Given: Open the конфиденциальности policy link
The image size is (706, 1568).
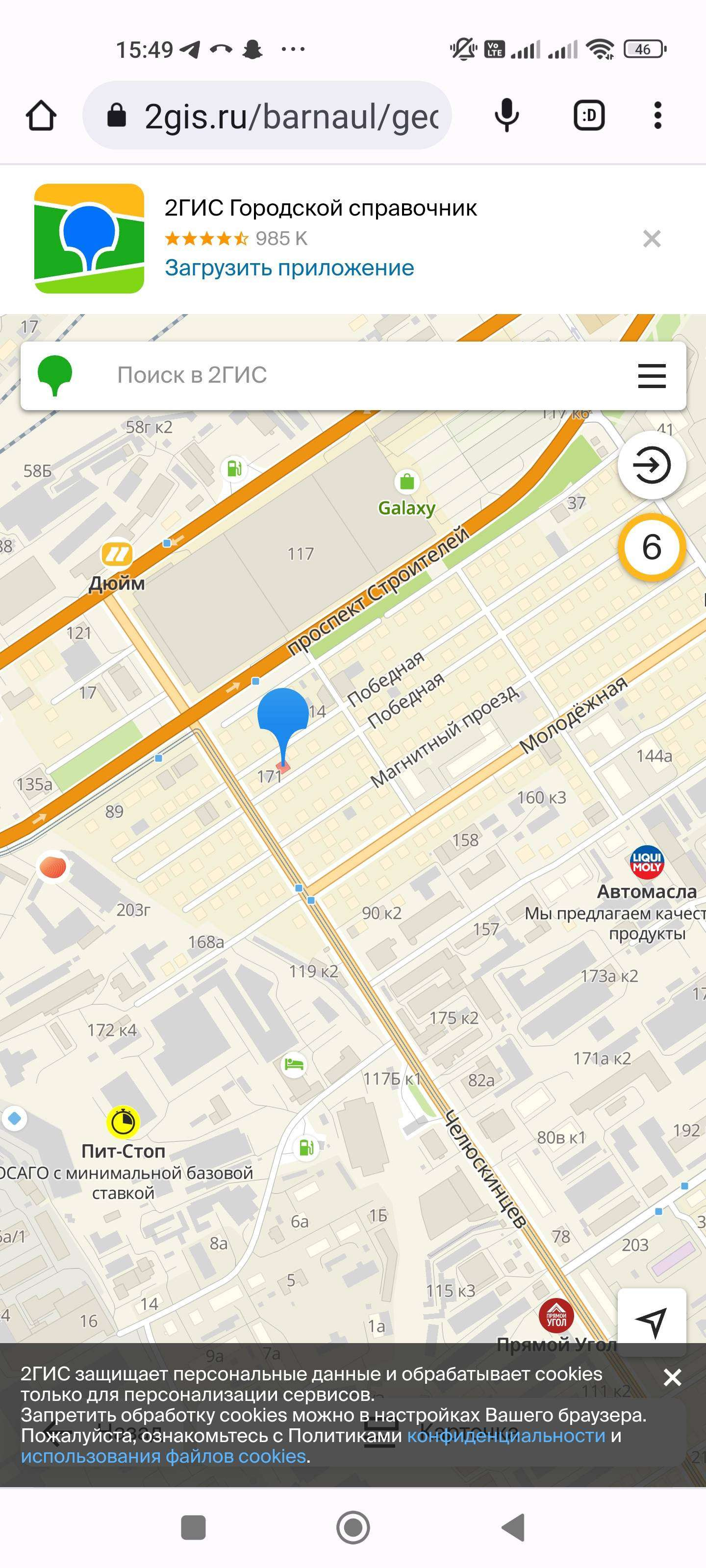Looking at the screenshot, I should [506, 1435].
